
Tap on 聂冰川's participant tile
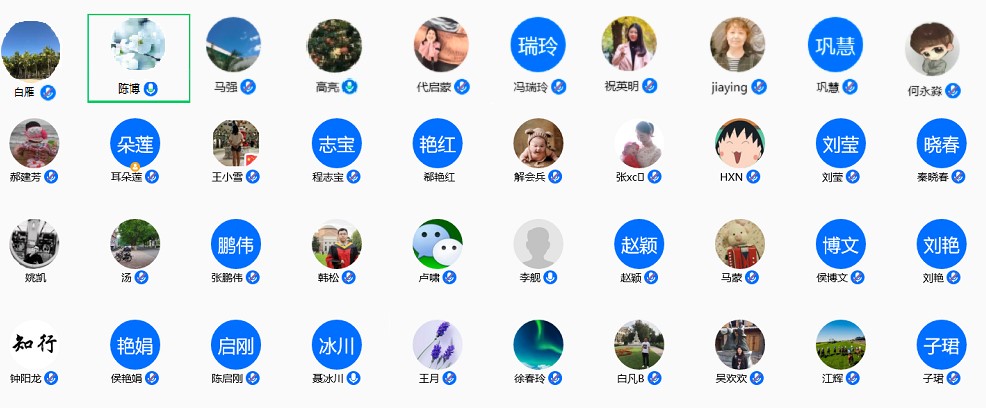pyautogui.click(x=335, y=345)
